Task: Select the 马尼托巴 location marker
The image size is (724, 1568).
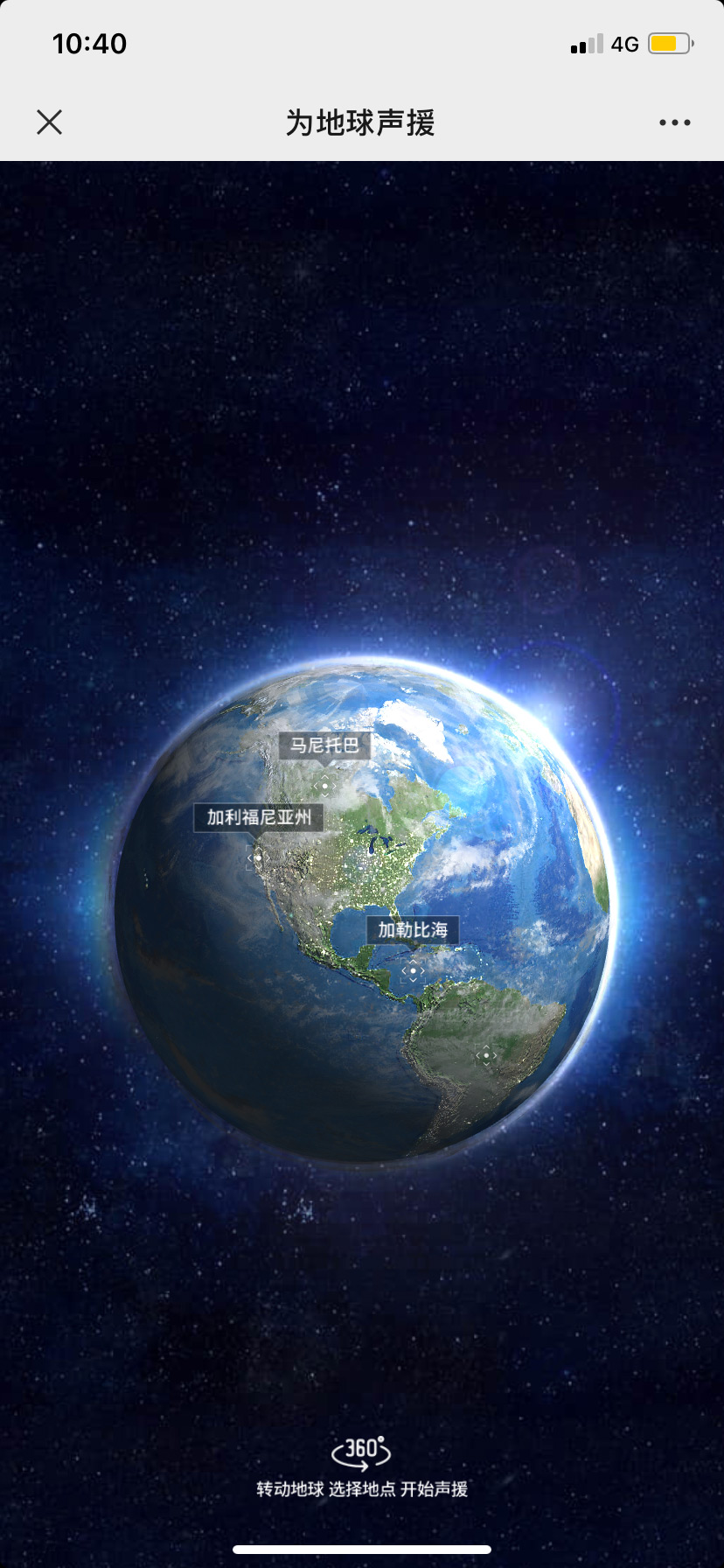Action: pyautogui.click(x=324, y=784)
